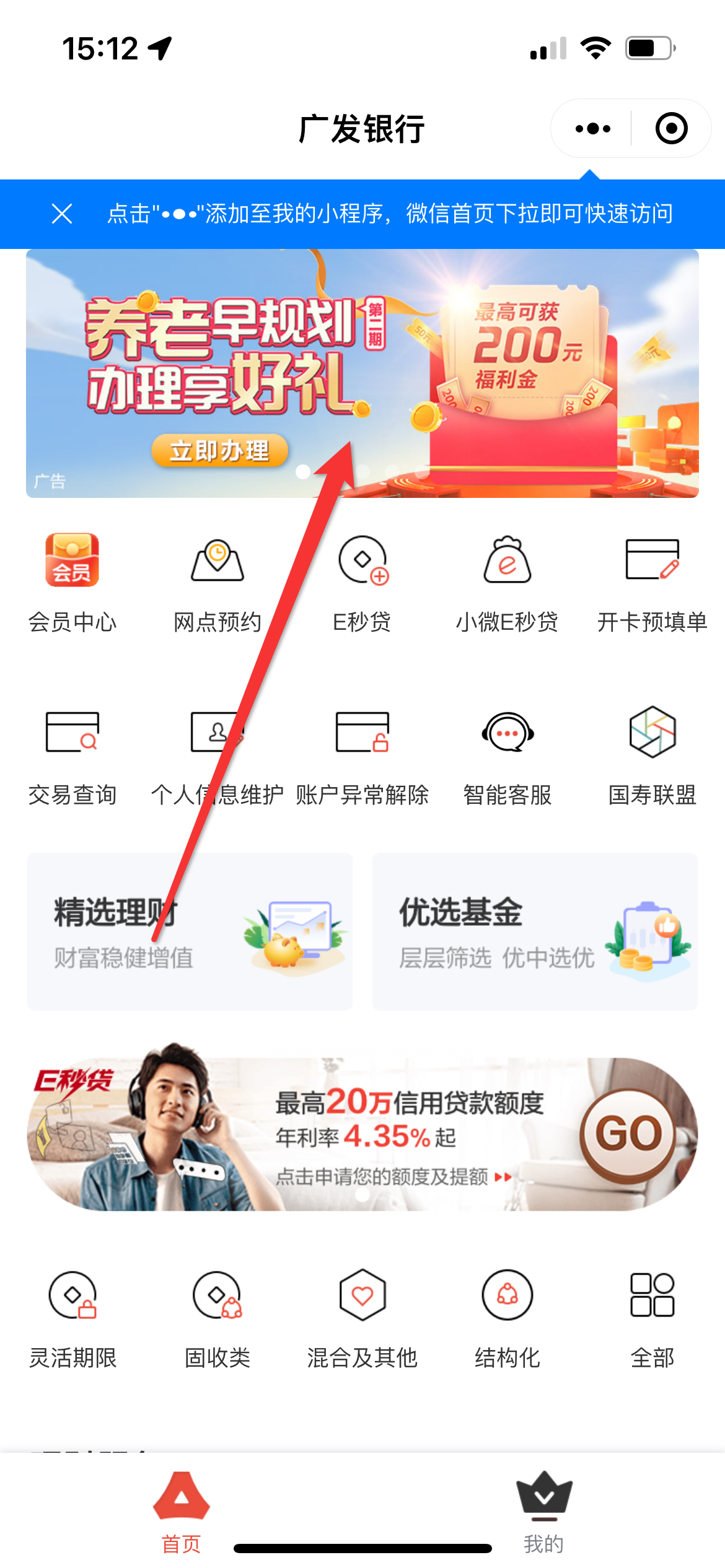The width and height of the screenshot is (725, 1568).
Task: Open 账户异常解除
Action: [362, 756]
